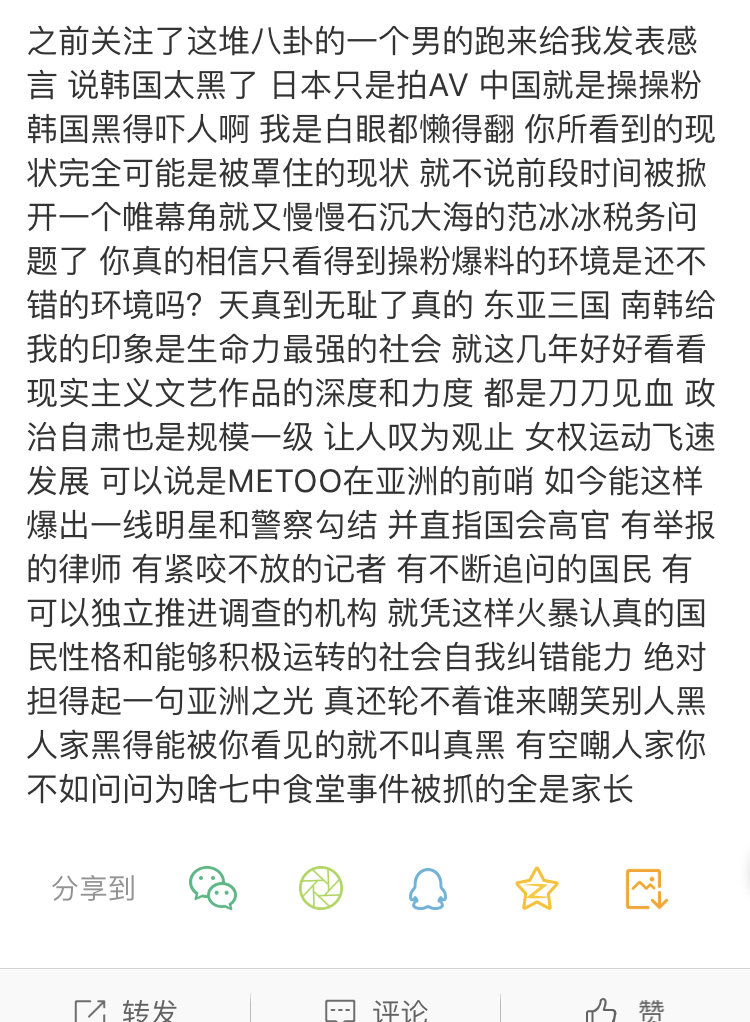
Task: Save post as long image
Action: [x=646, y=888]
